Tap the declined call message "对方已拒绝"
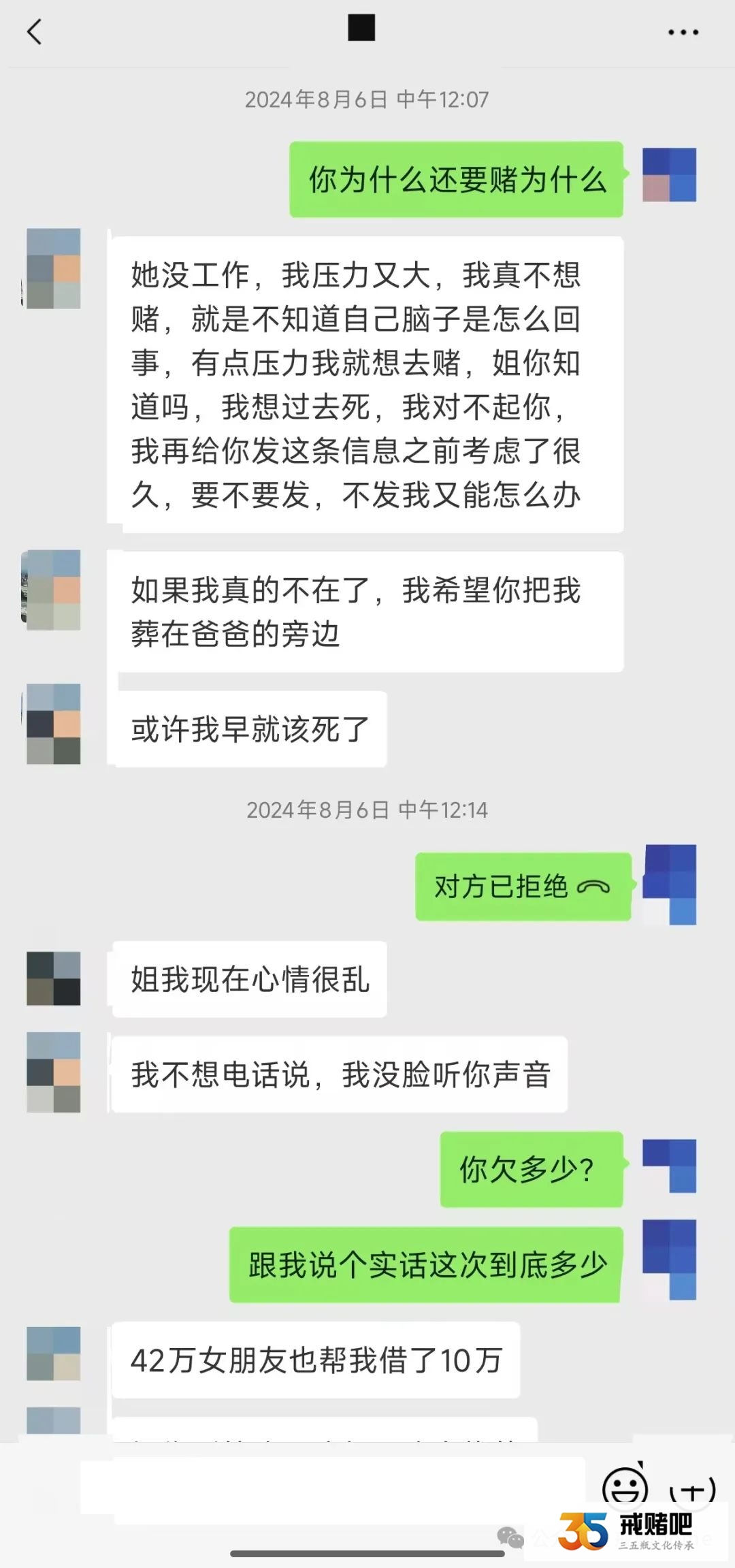The image size is (735, 1568). click(x=523, y=886)
